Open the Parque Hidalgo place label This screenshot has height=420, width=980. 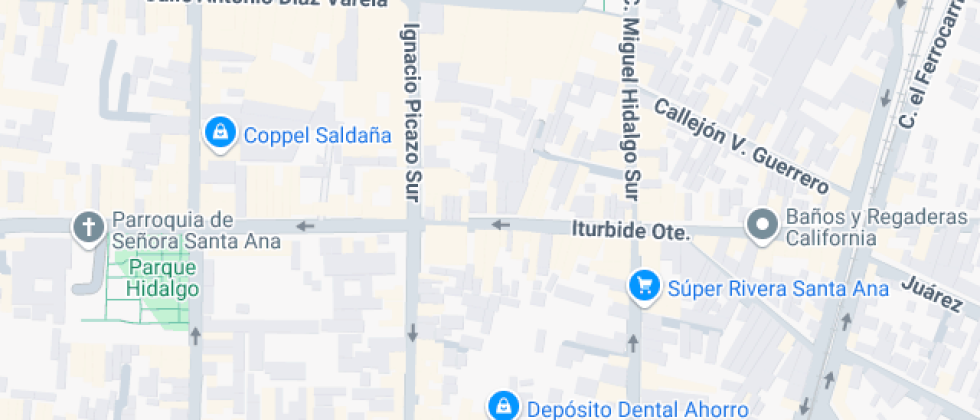[163, 279]
